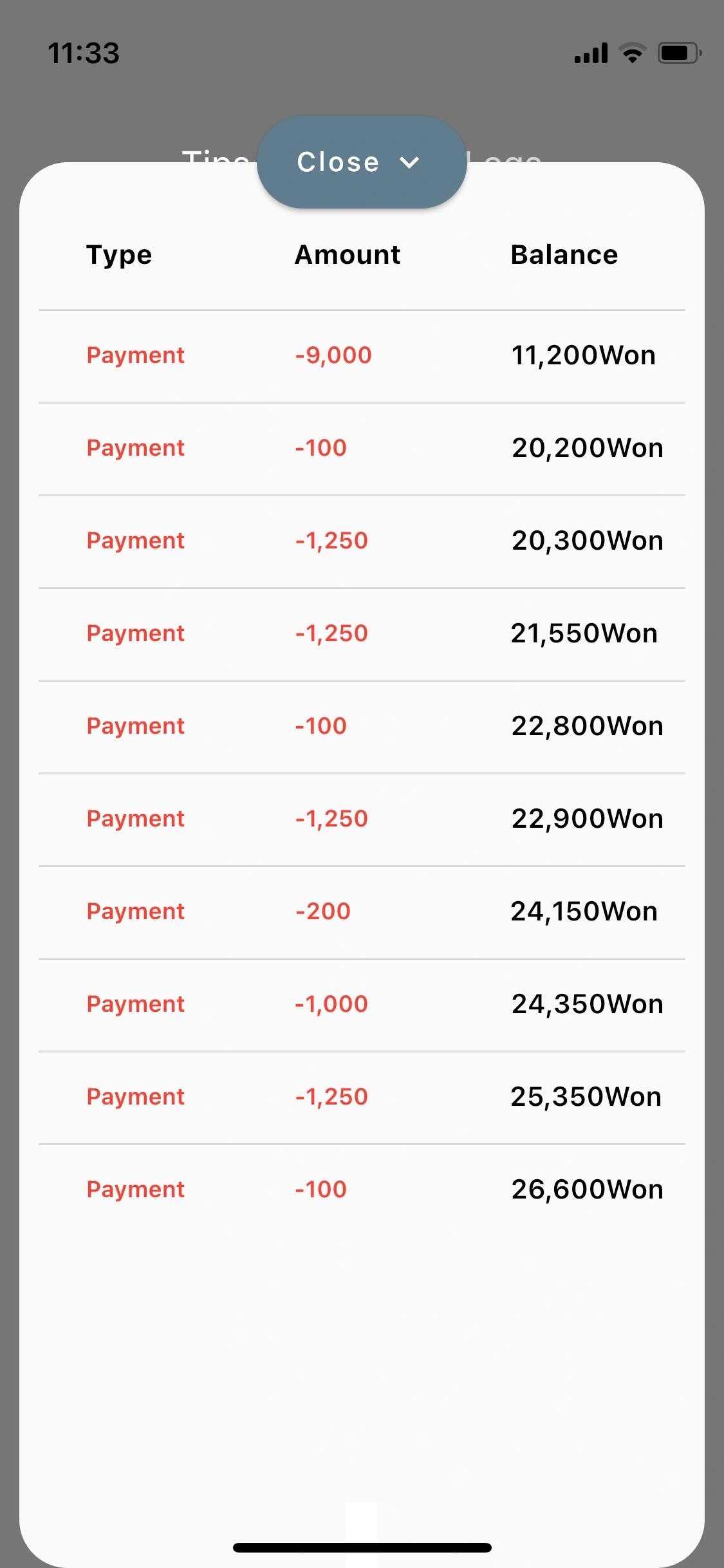Close the payment history sheet
The height and width of the screenshot is (1568, 724).
coord(362,162)
